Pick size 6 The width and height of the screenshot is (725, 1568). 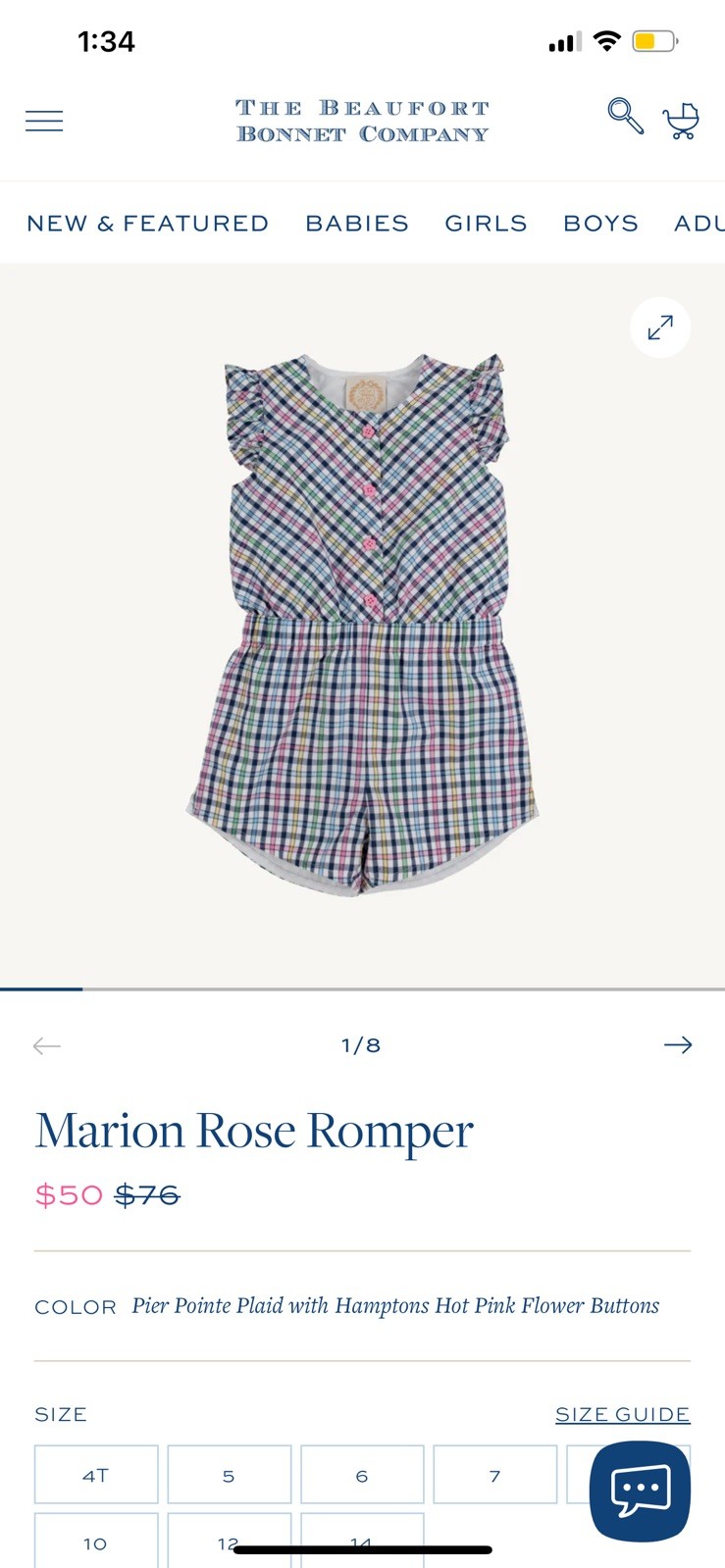pyautogui.click(x=362, y=1475)
